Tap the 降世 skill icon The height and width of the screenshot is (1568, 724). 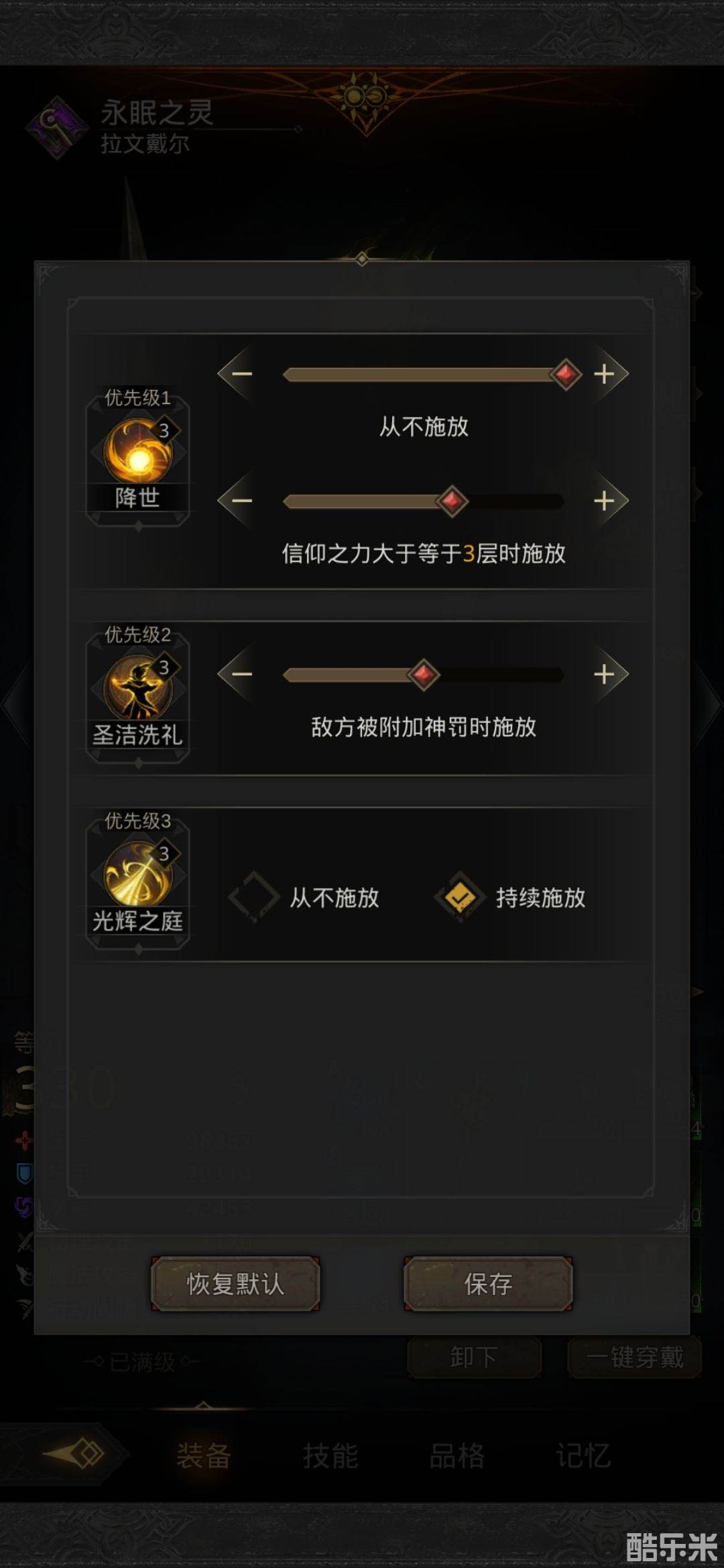[x=138, y=451]
